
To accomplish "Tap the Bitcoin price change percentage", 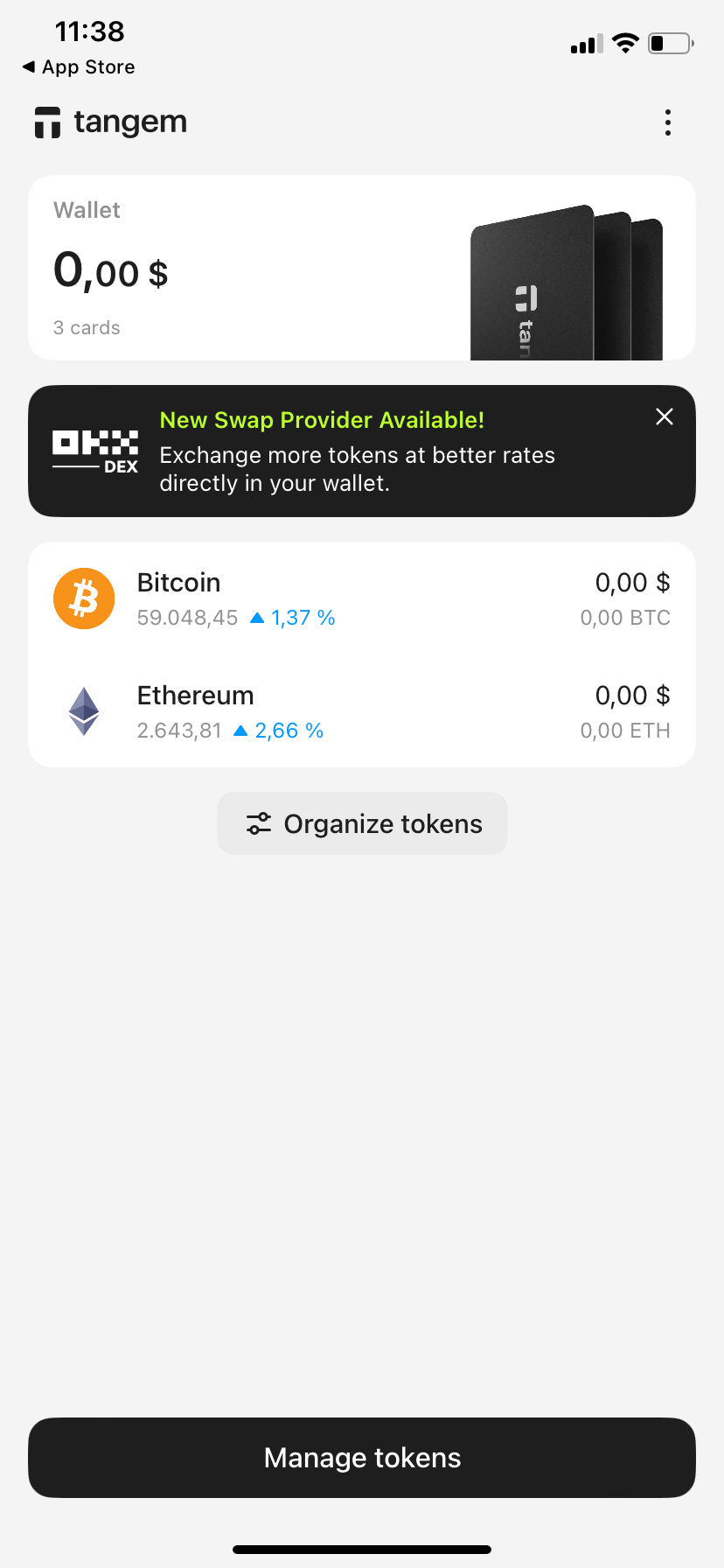I will pyautogui.click(x=302, y=617).
